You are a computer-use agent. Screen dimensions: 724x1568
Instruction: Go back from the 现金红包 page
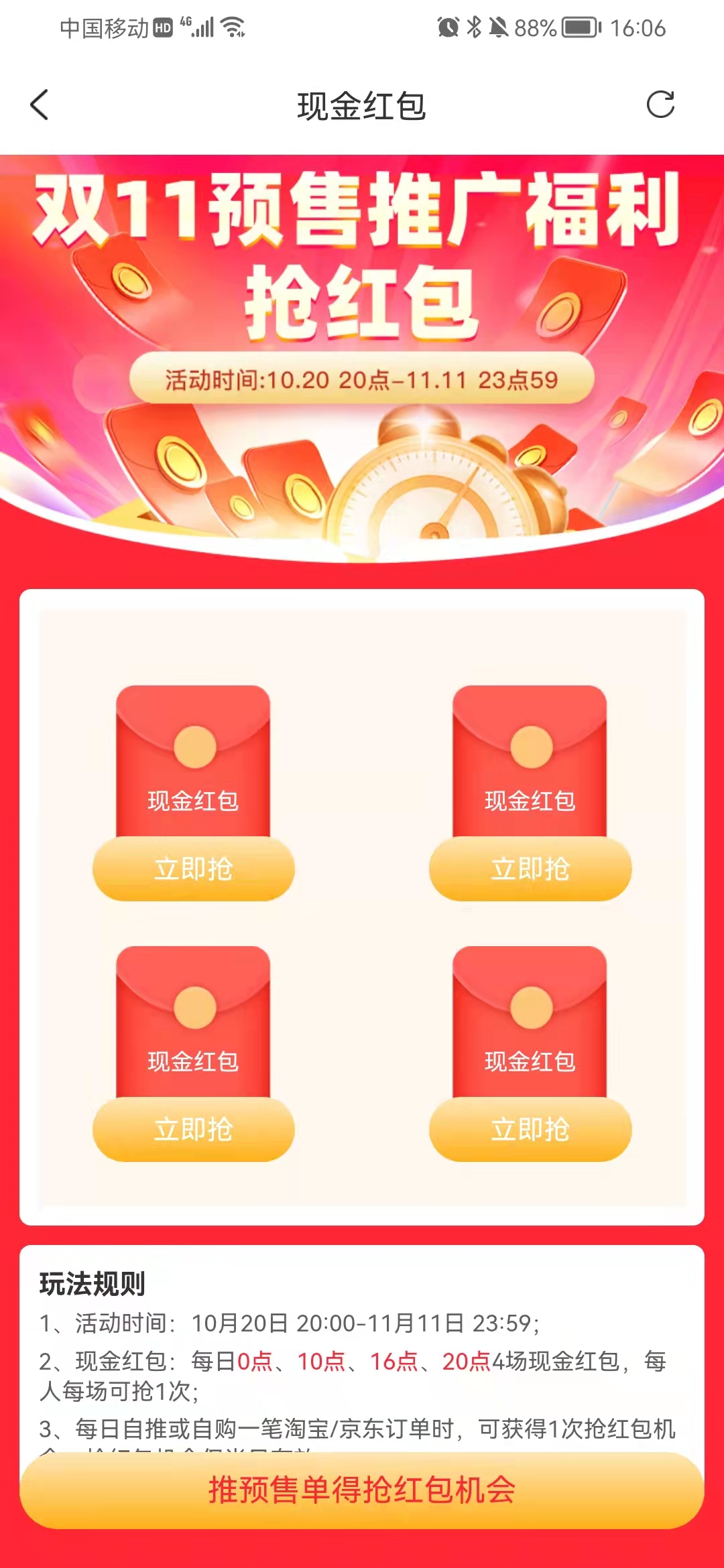coord(40,105)
